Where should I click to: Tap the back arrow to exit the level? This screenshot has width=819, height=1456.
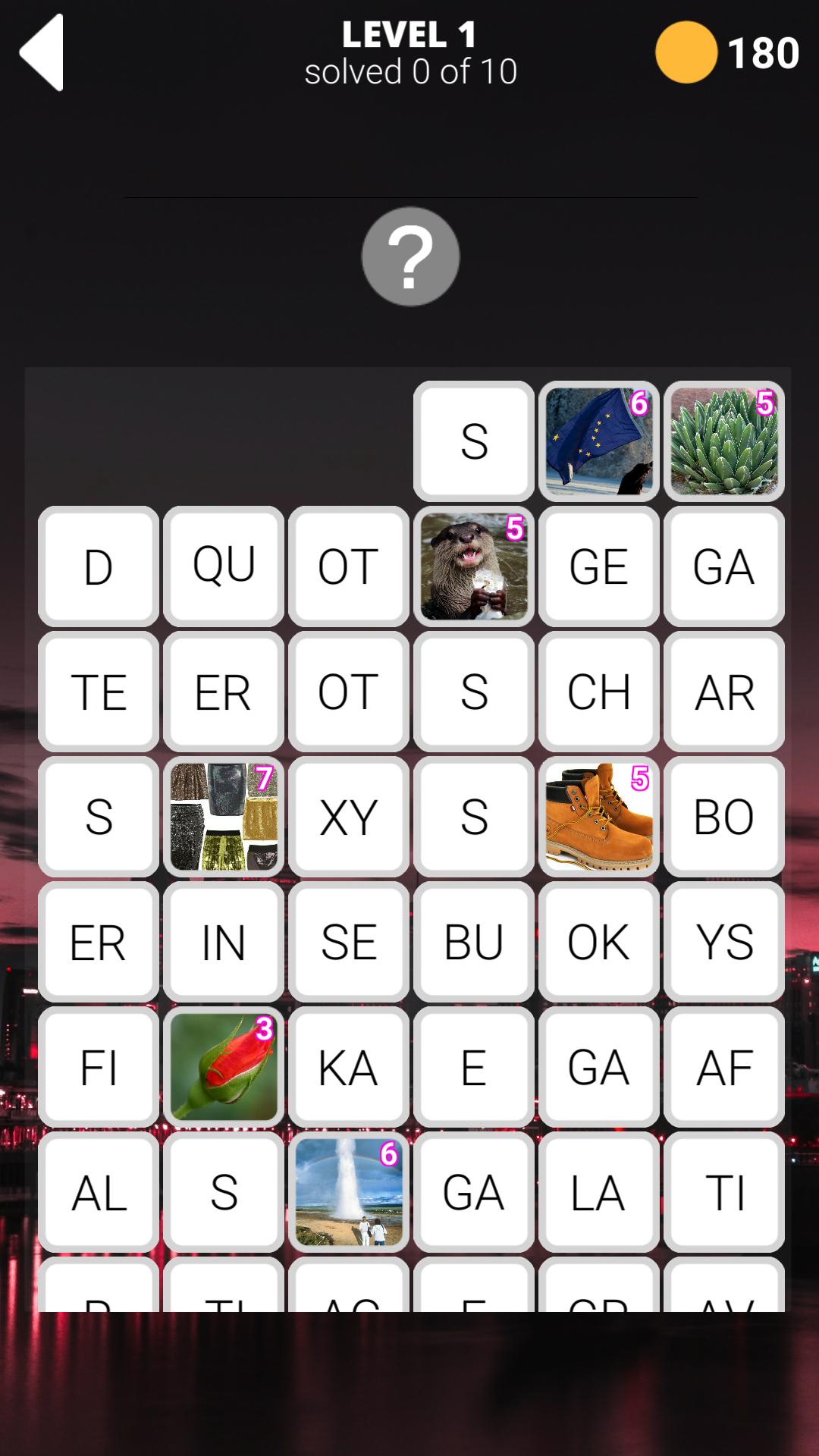pos(42,52)
